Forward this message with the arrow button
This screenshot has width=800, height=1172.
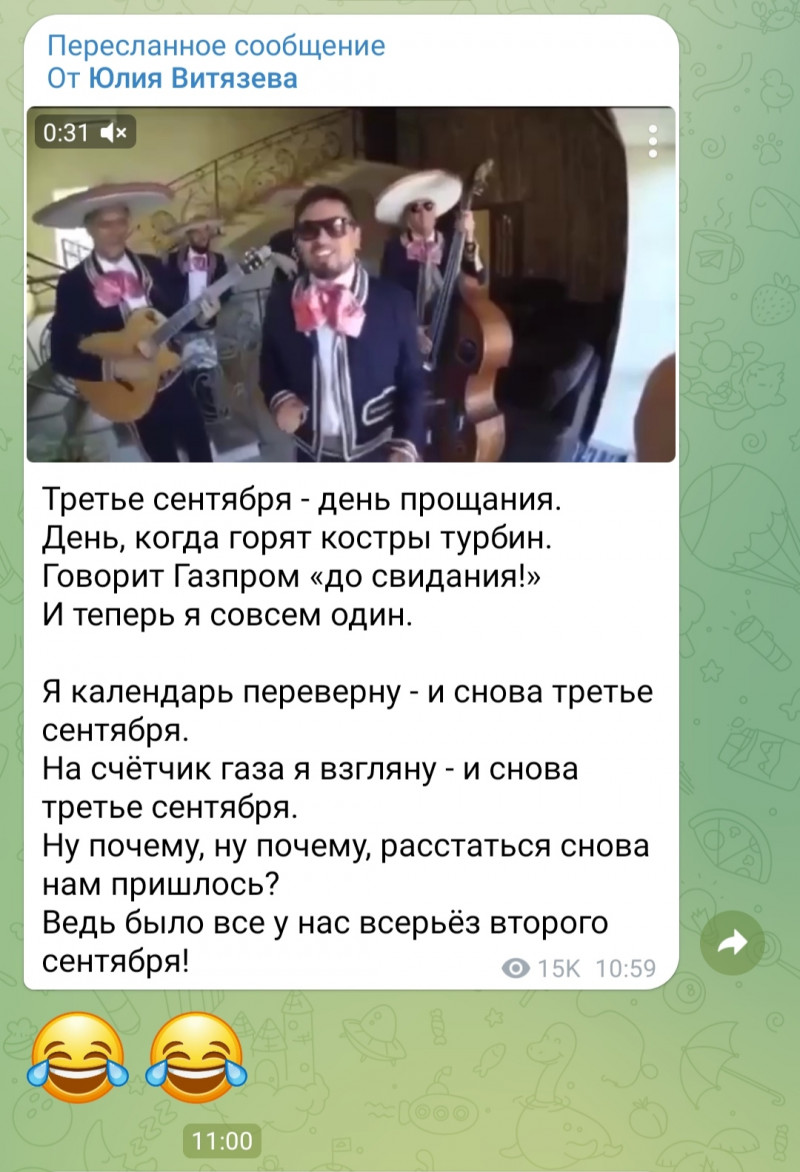click(732, 942)
